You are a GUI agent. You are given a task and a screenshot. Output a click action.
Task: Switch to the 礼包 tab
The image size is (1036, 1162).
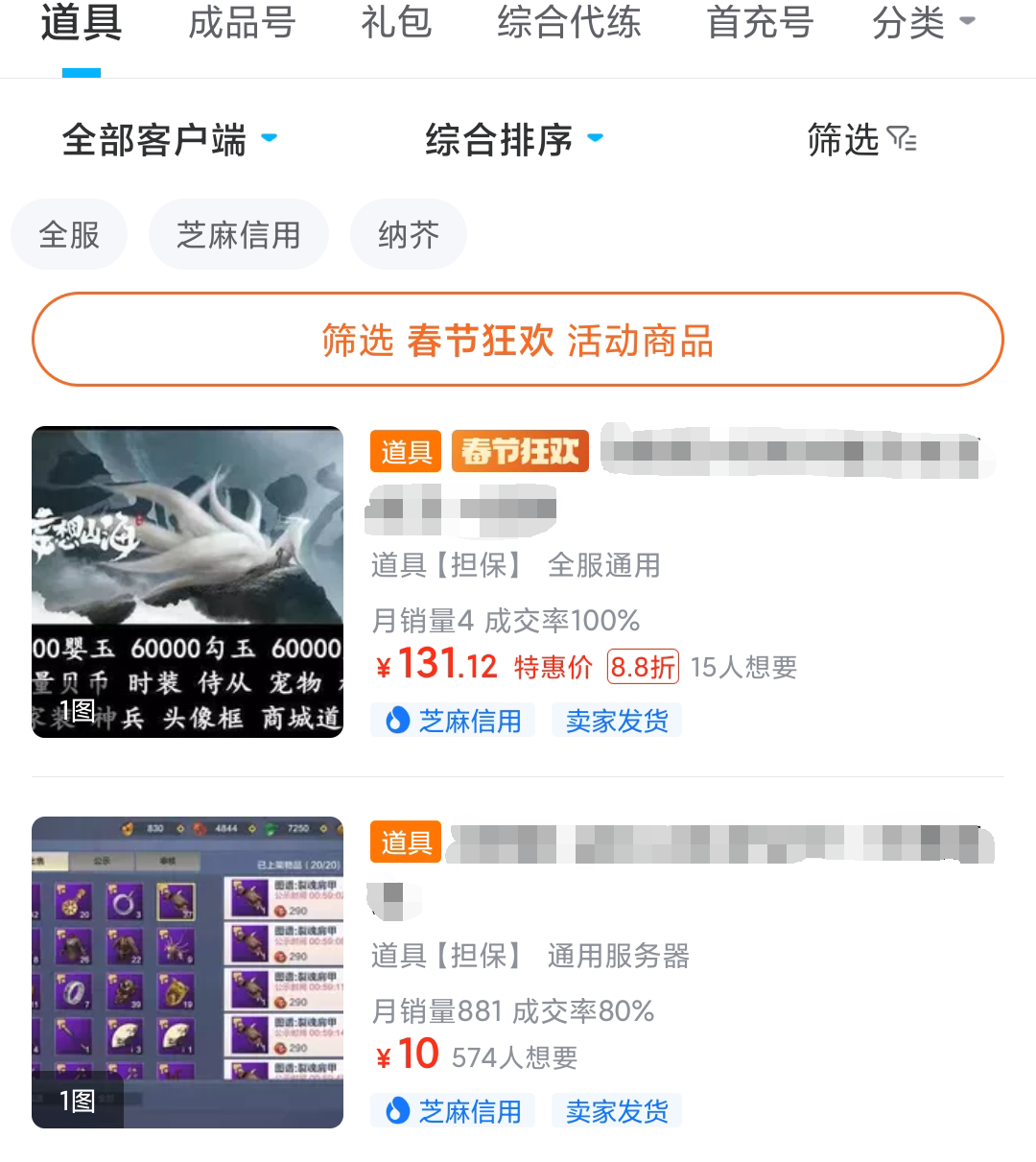(x=396, y=23)
